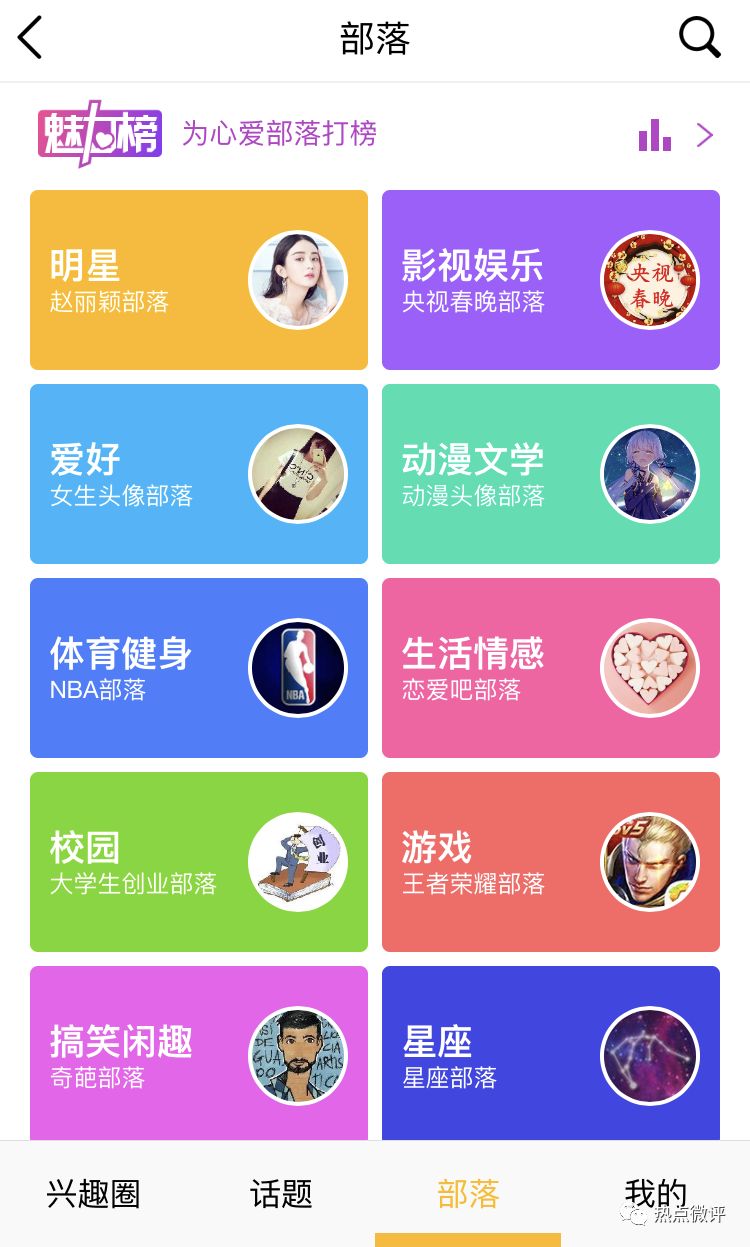
Task: Open the 校园 大学生创业部落 card
Action: pos(199,862)
